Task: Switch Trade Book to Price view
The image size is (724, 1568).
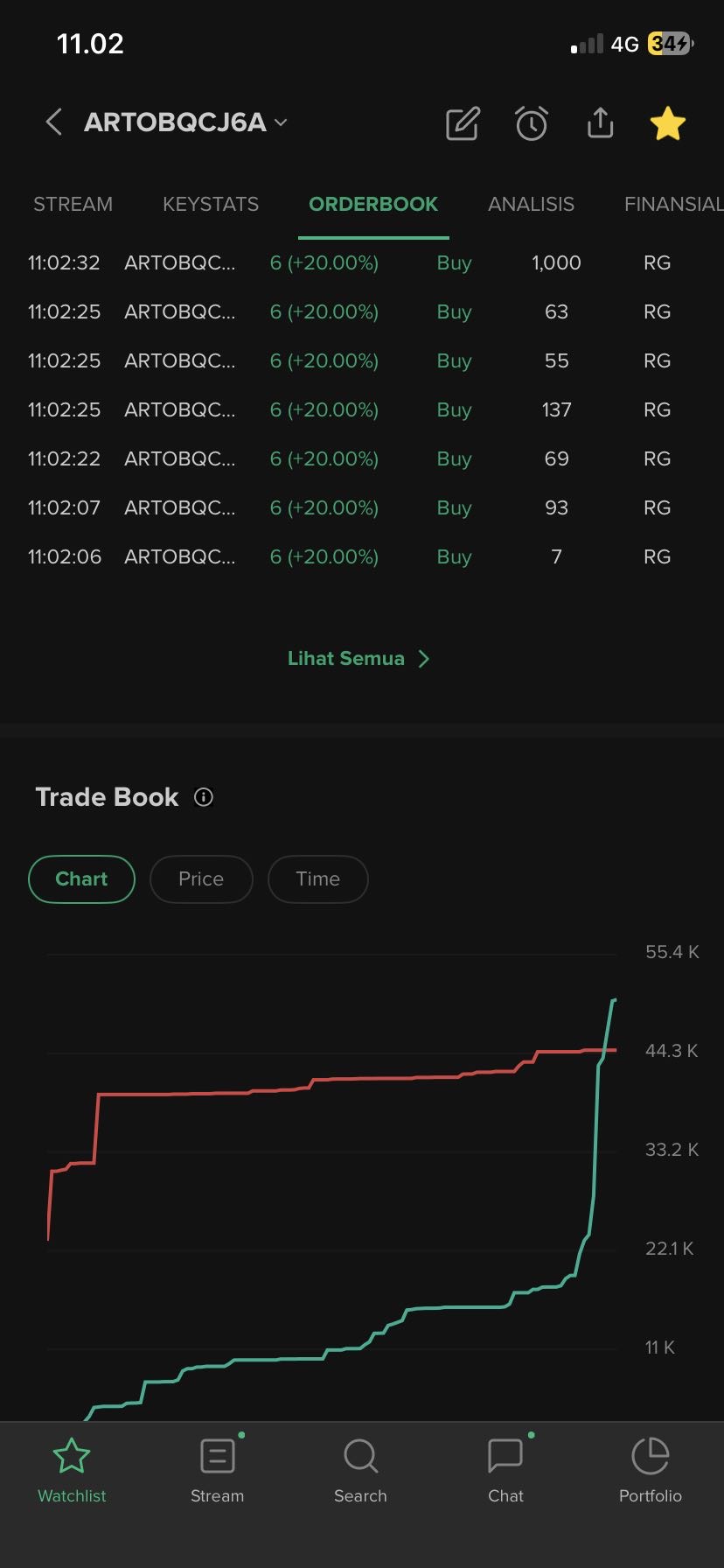Action: tap(201, 879)
